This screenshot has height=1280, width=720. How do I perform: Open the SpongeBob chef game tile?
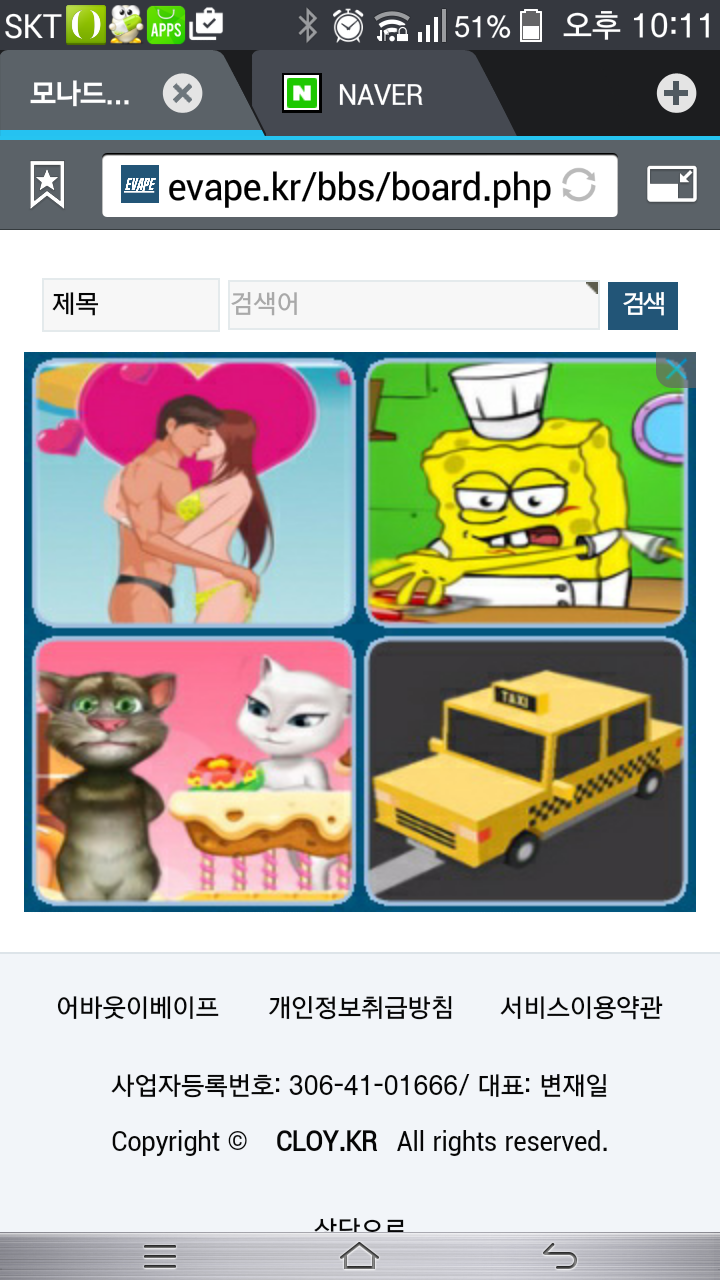(x=526, y=492)
